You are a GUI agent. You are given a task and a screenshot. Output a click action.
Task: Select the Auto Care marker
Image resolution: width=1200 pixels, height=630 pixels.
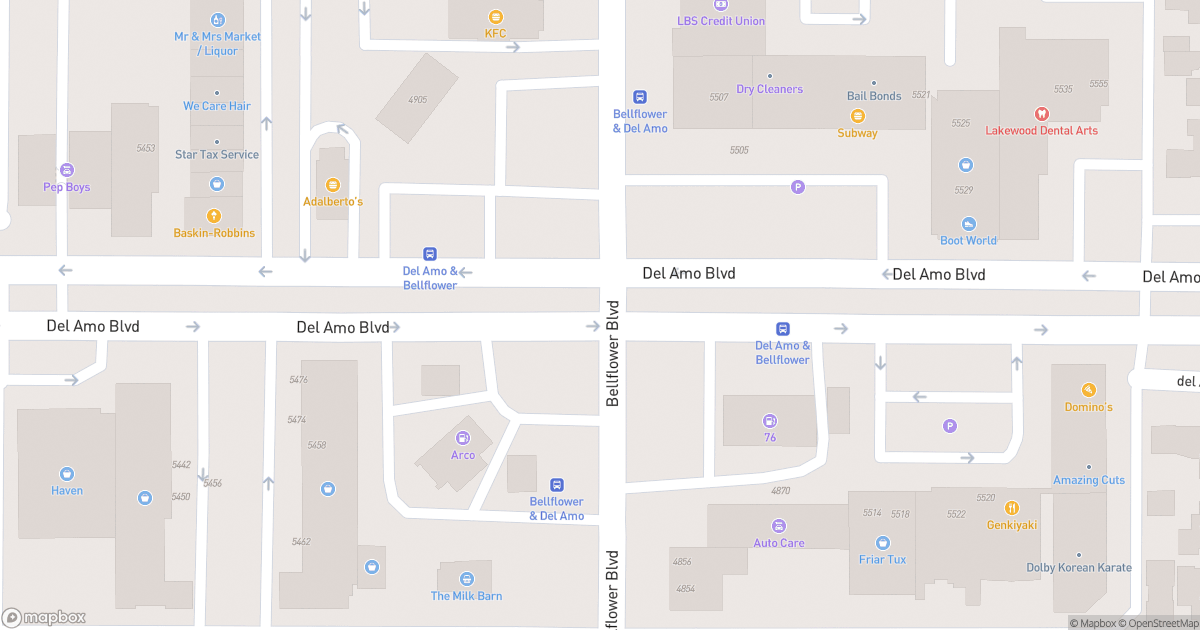pos(779,526)
